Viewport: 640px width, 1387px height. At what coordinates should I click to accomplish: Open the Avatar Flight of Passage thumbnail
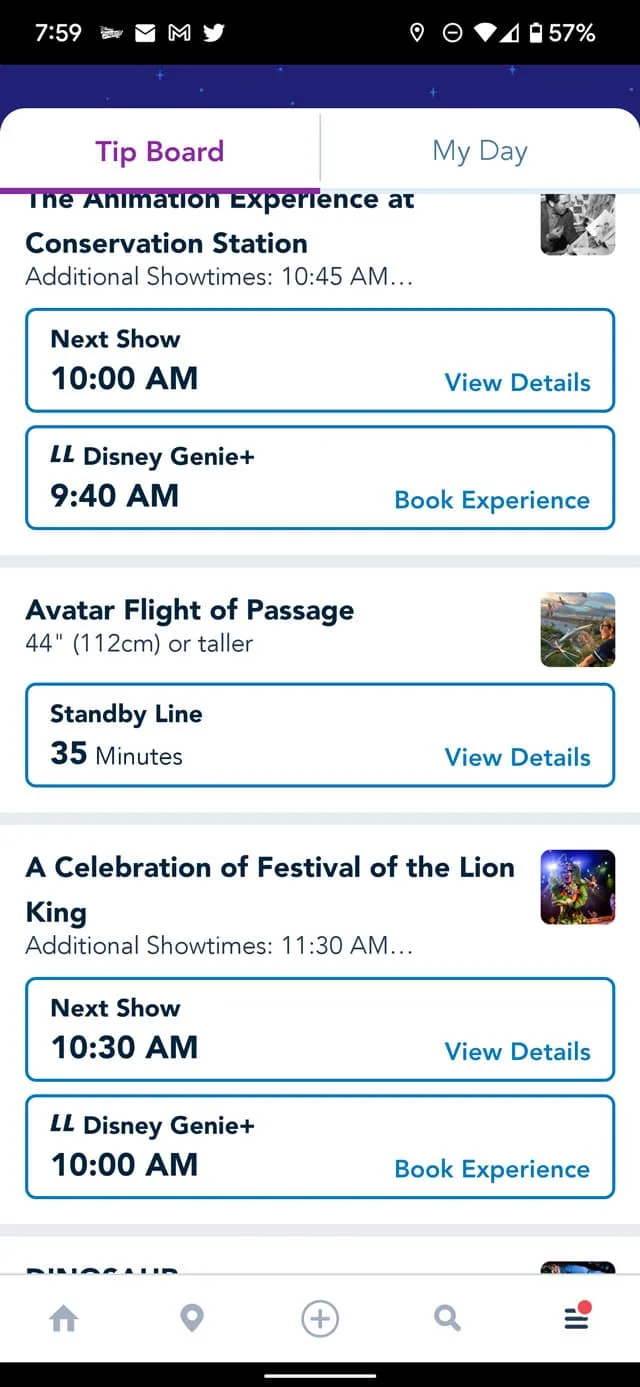click(577, 630)
